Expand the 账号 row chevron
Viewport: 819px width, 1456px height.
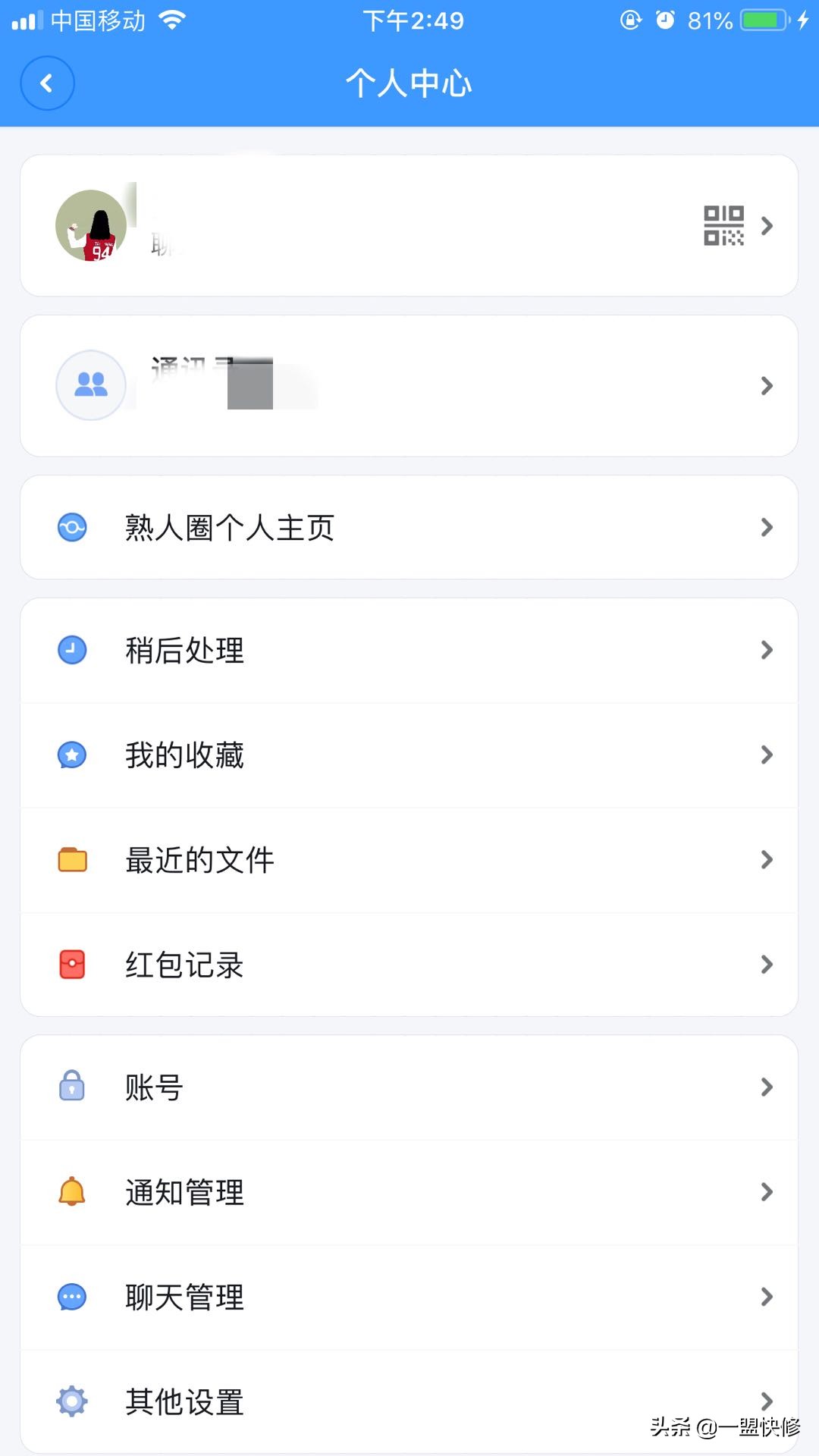(767, 1087)
